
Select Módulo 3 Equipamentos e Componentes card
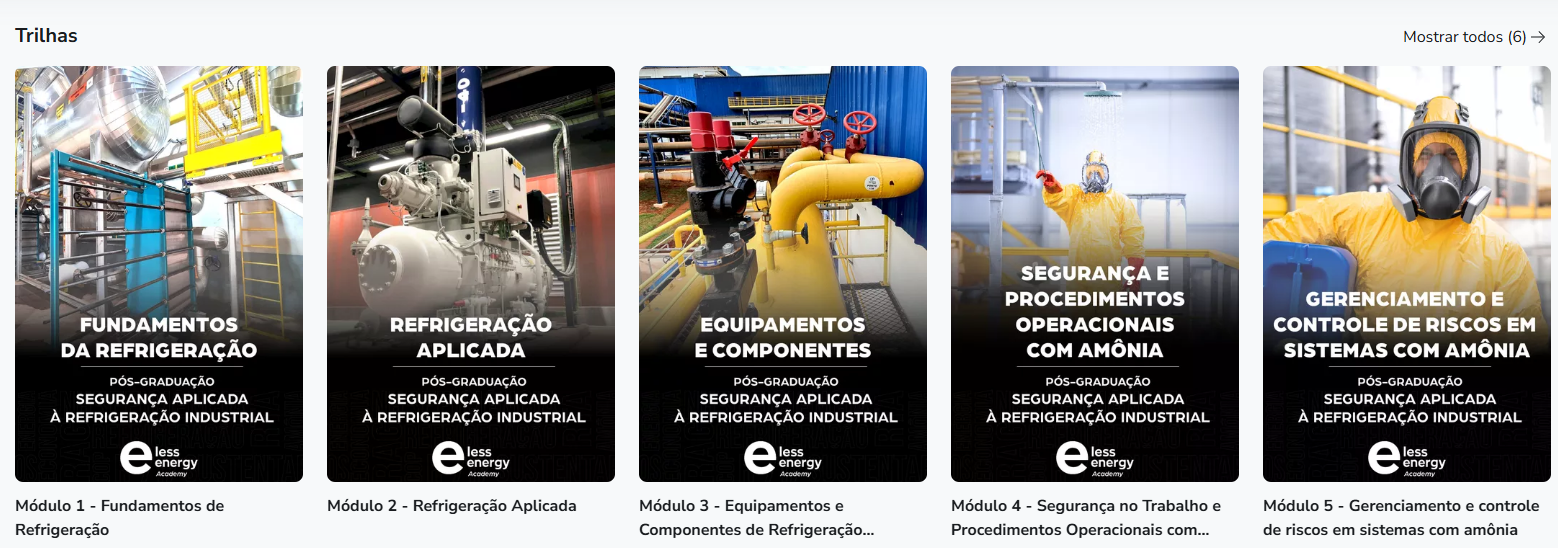(x=783, y=274)
